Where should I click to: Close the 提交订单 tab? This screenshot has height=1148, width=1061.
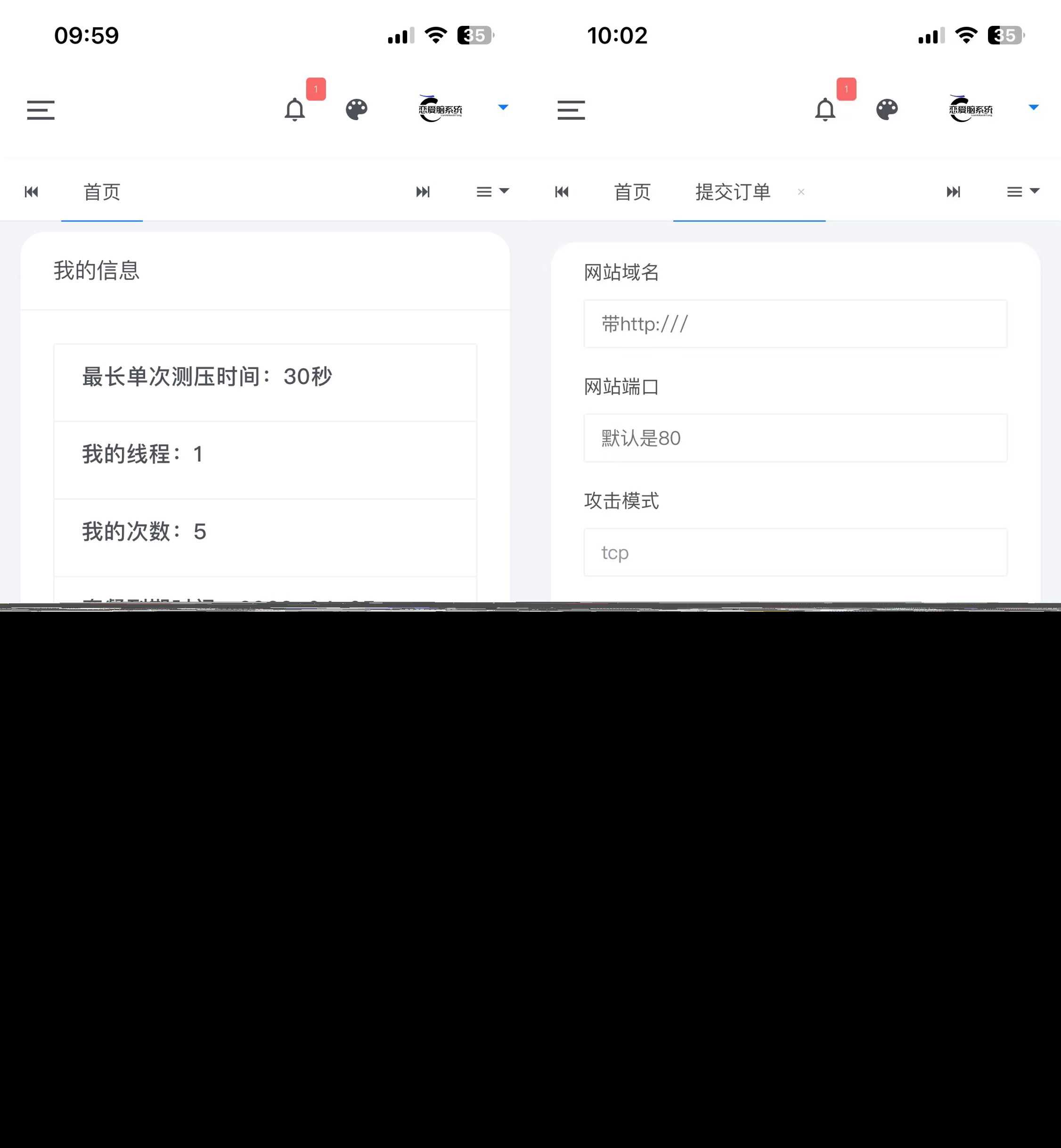point(800,192)
